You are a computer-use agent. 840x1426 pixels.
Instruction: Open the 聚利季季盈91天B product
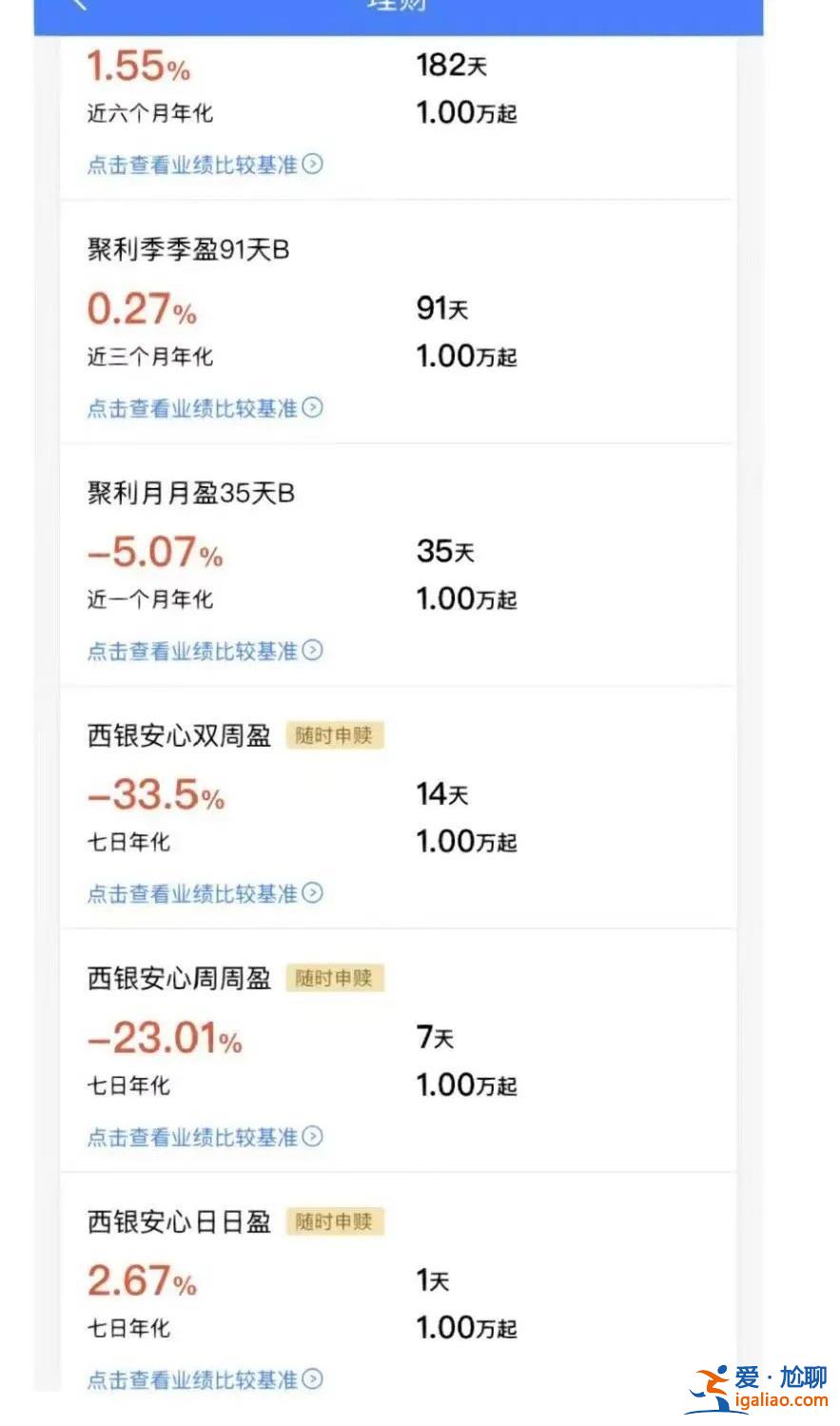coord(398,322)
